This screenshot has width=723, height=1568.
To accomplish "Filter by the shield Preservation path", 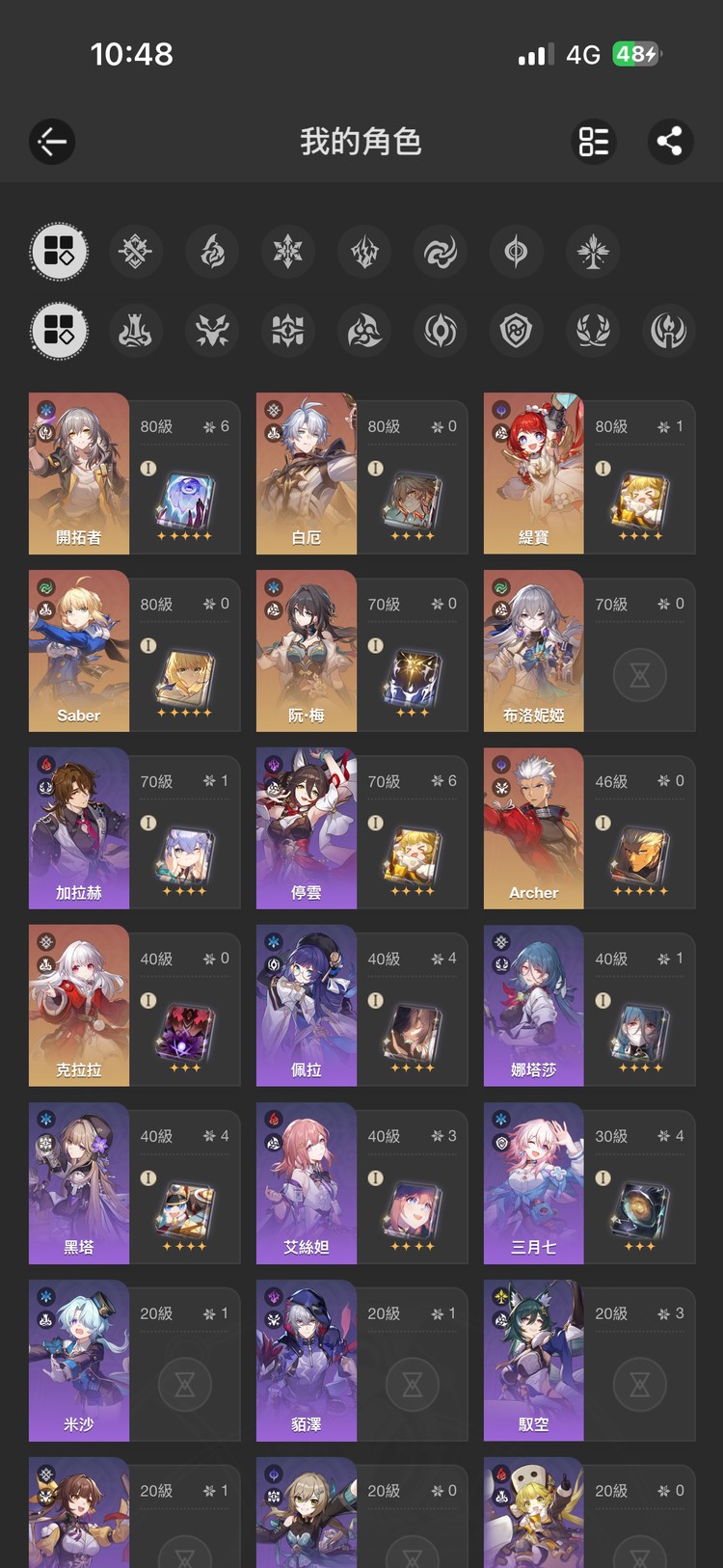I will pyautogui.click(x=517, y=331).
